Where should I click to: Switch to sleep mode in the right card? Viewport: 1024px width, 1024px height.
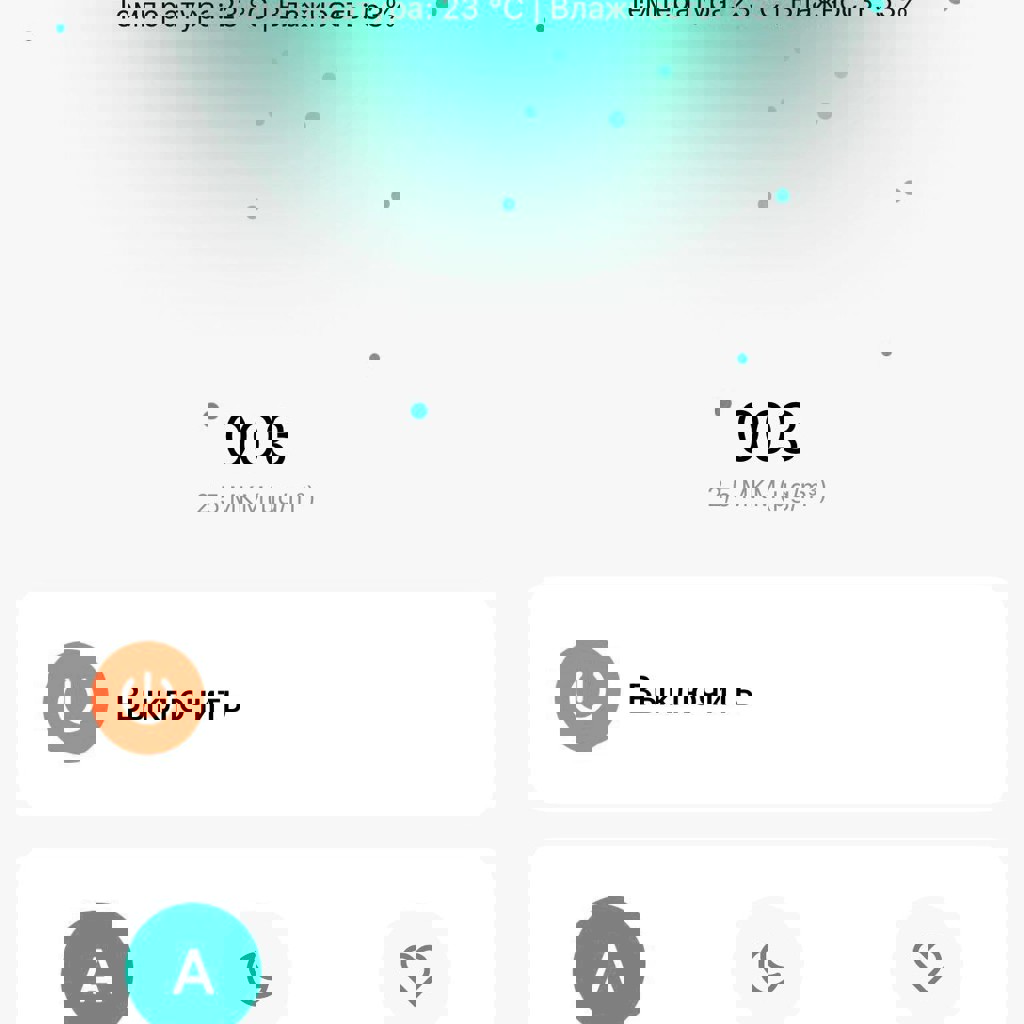[766, 966]
